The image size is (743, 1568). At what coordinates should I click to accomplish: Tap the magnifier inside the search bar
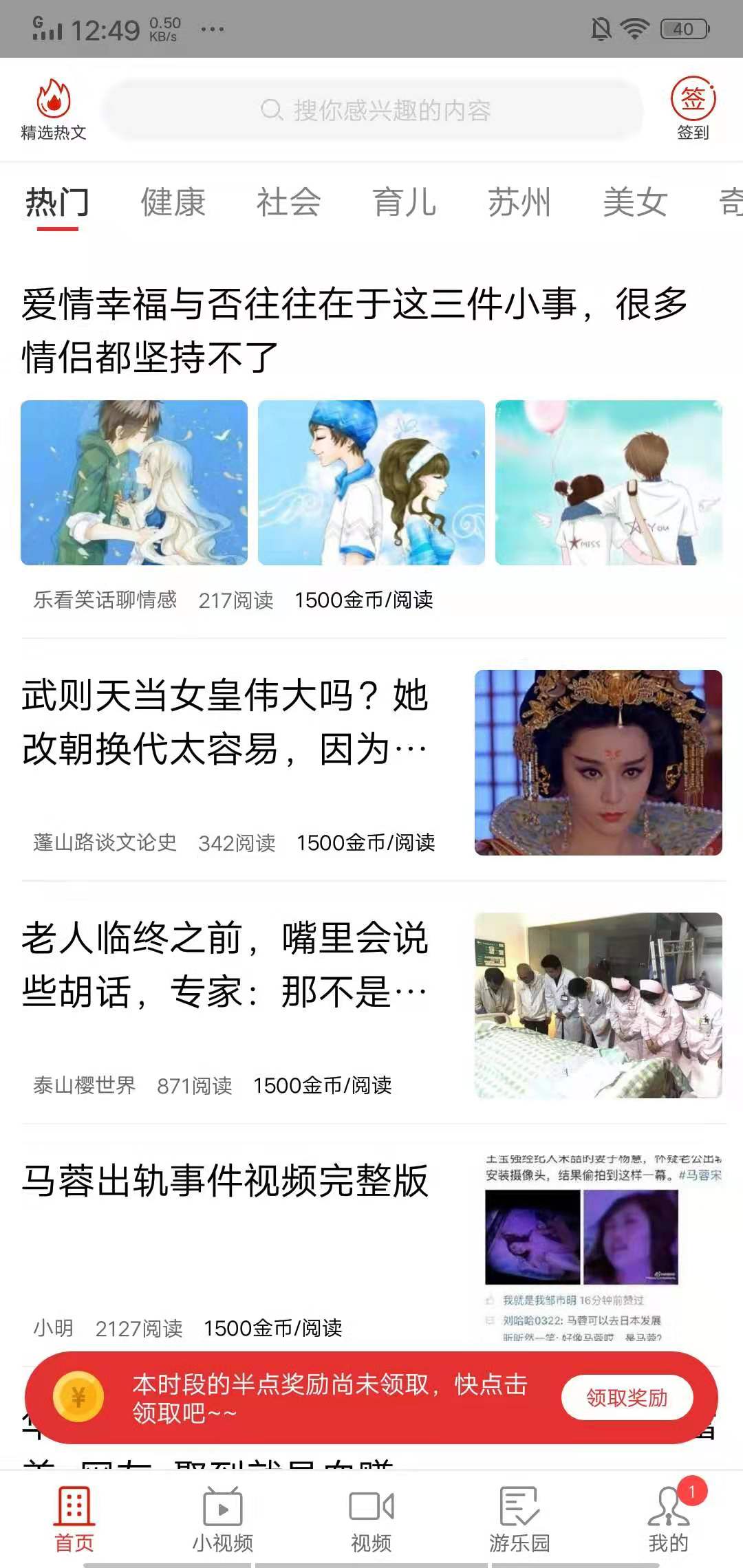270,109
